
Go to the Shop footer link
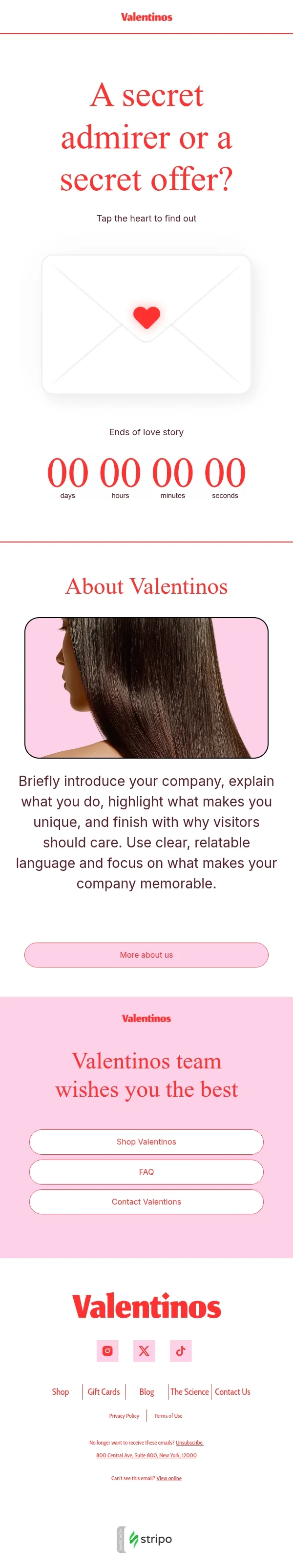tap(60, 1391)
